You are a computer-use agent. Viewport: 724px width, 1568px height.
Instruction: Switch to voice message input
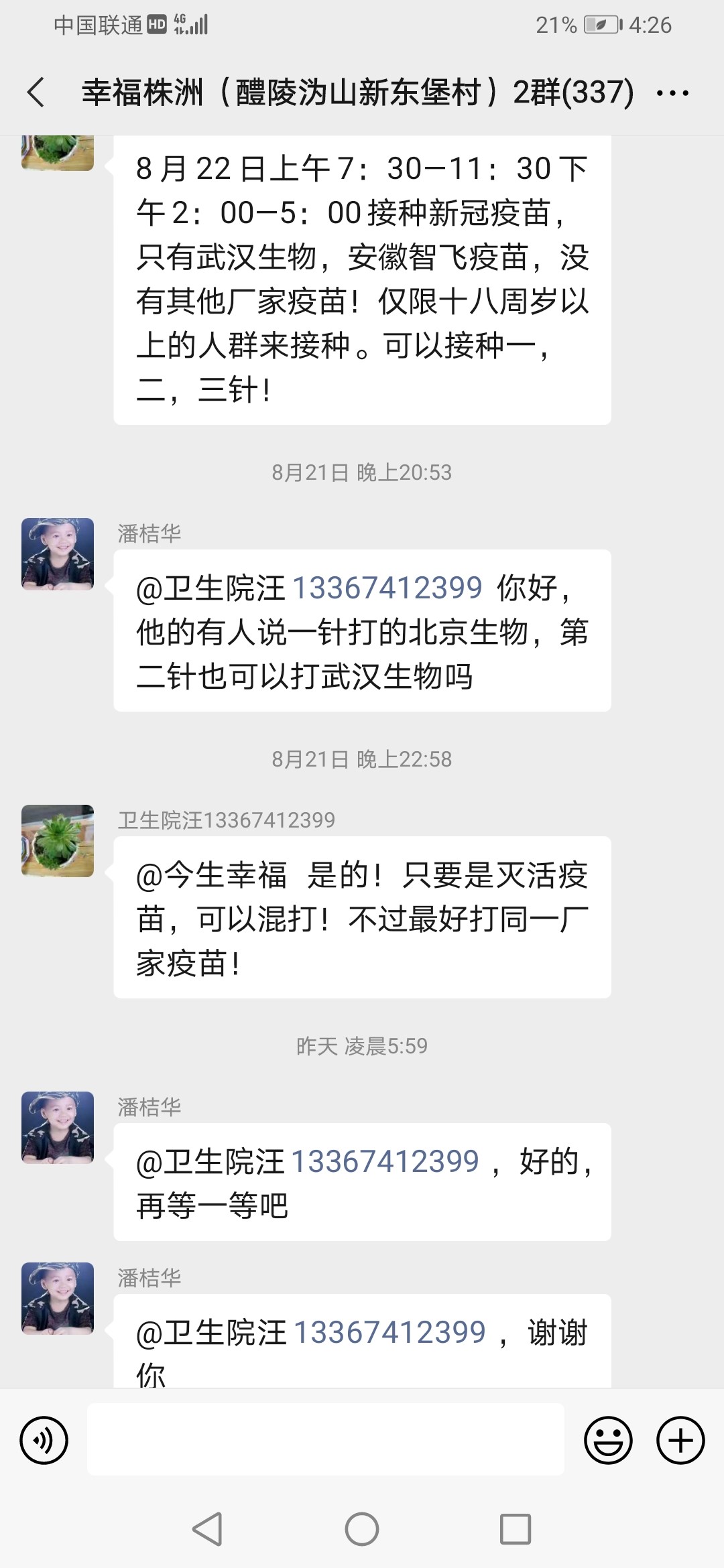[44, 1440]
